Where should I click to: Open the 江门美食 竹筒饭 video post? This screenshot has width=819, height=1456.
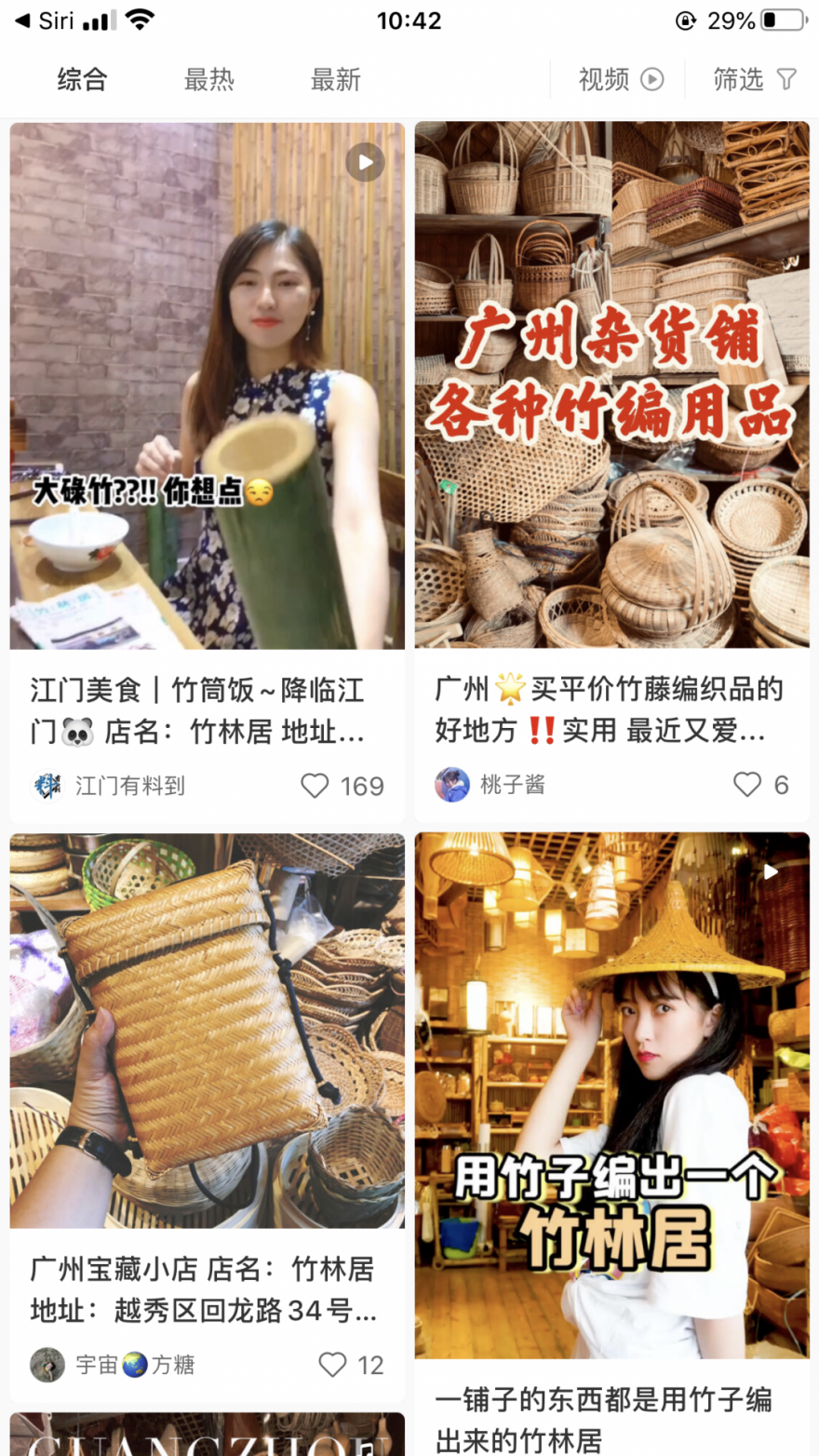pos(207,386)
